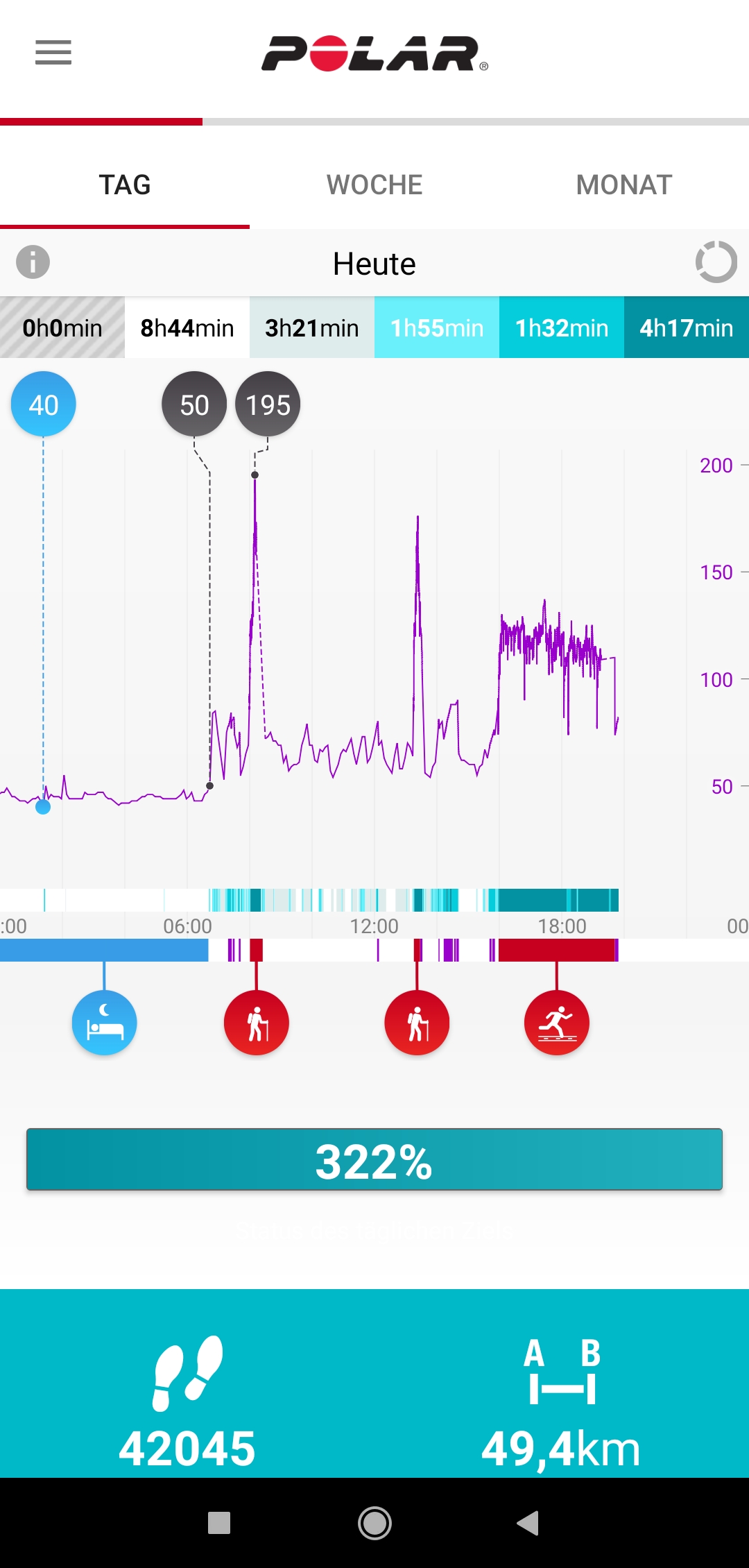Open the hamburger navigation menu

(x=53, y=53)
